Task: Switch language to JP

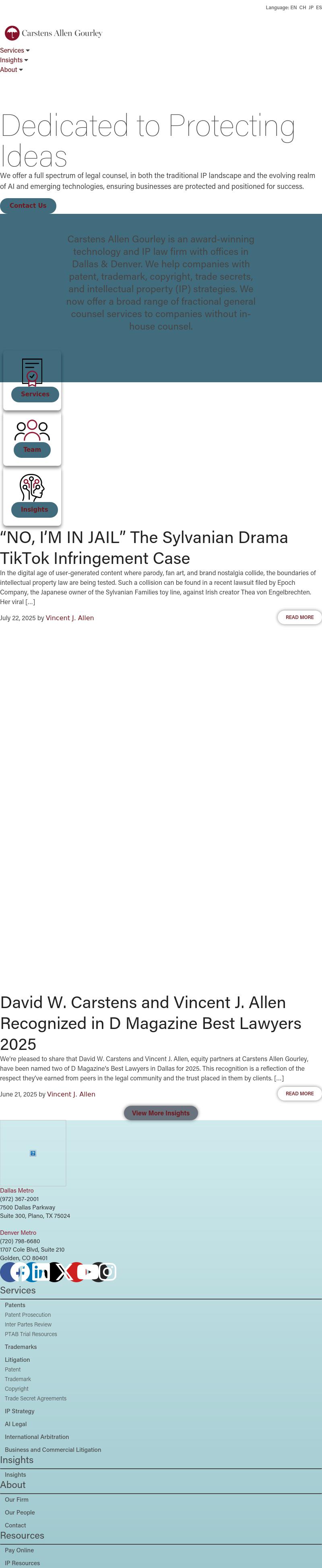Action: 310,8
